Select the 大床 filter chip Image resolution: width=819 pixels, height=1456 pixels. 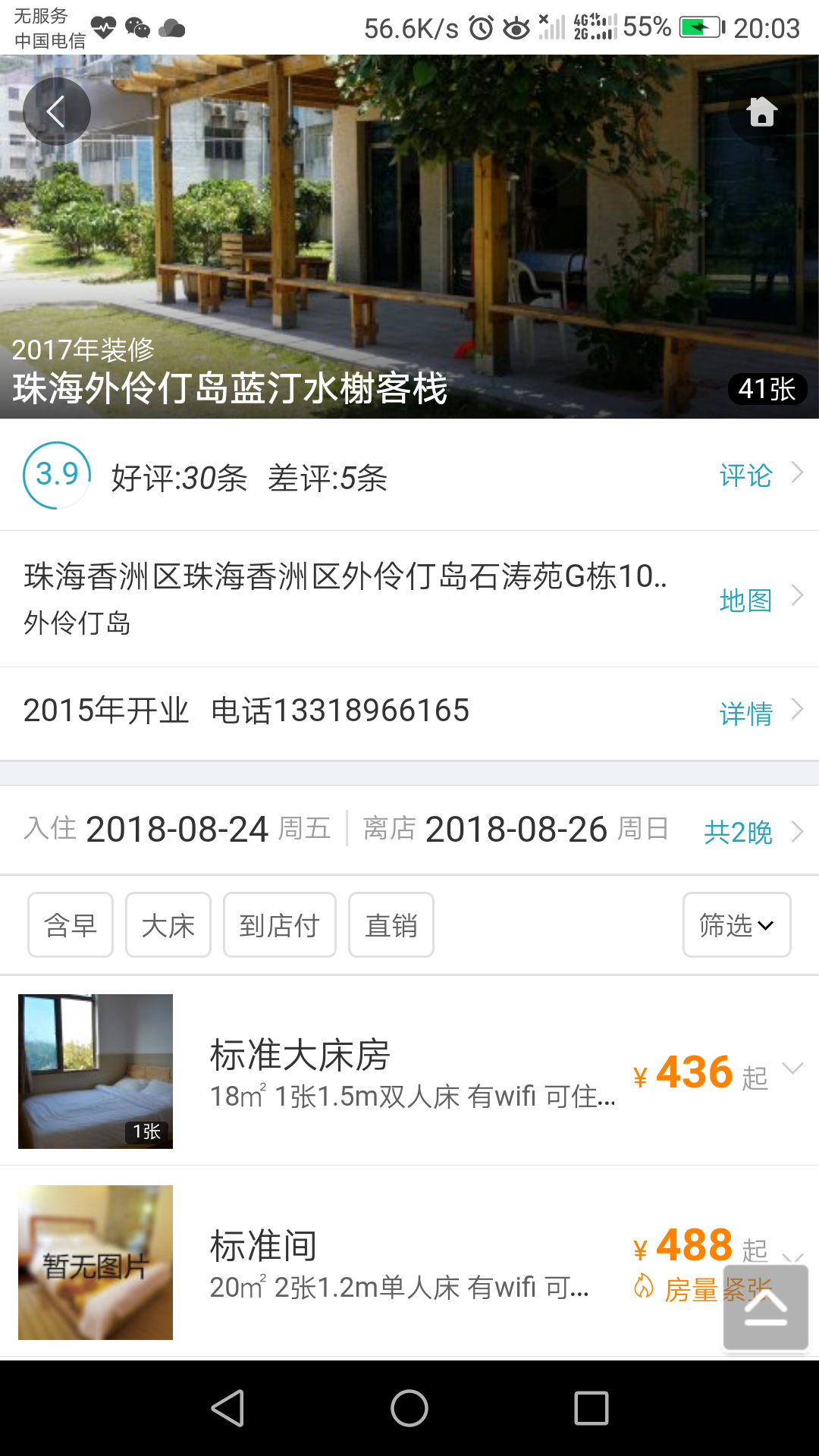point(168,924)
